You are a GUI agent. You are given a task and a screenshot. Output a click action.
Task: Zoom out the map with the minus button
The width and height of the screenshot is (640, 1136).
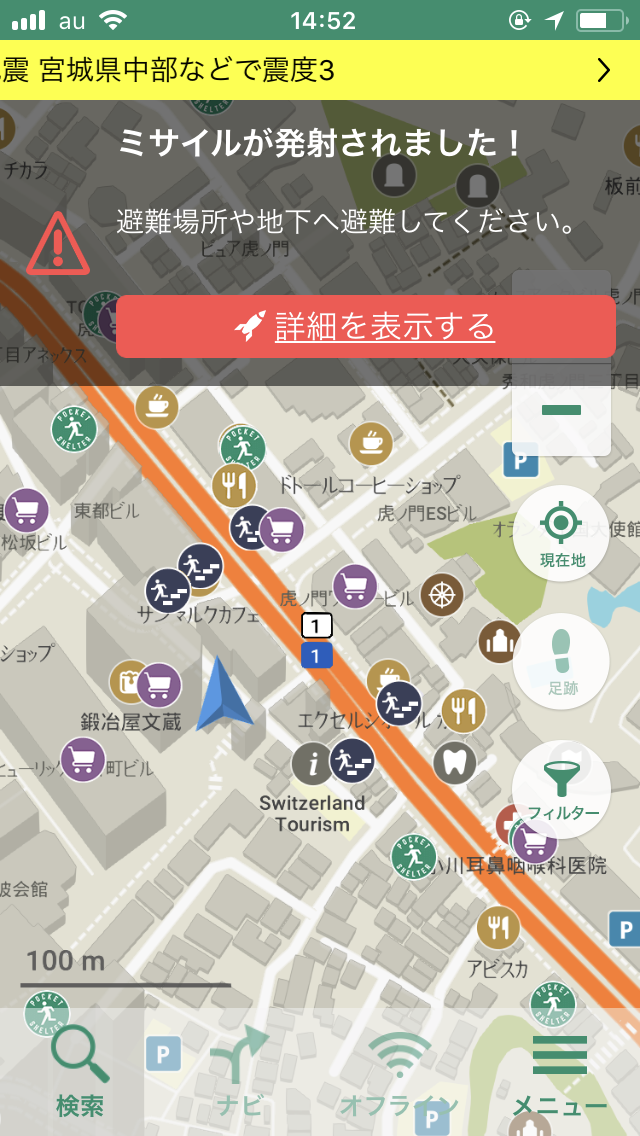tap(561, 410)
